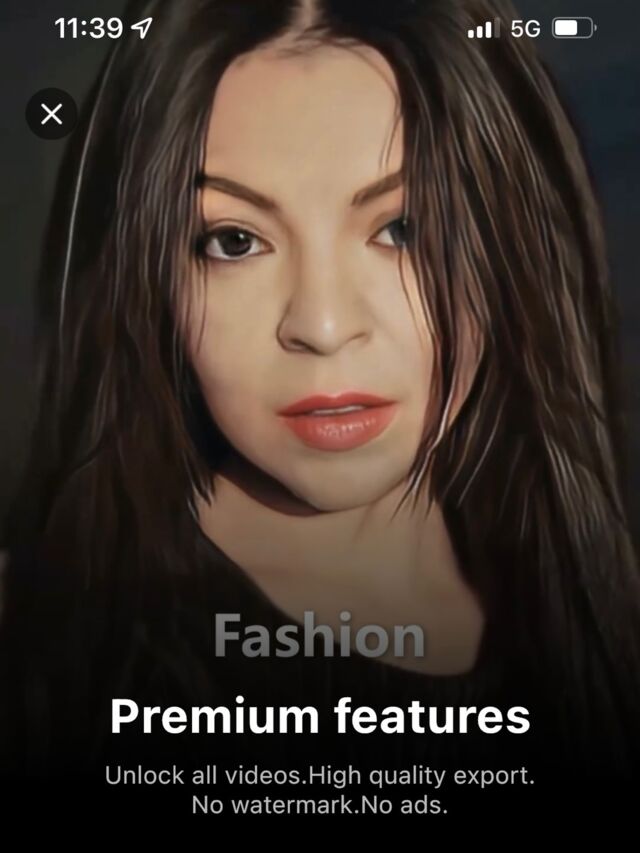
Task: Close the Premium features screen
Action: (x=51, y=115)
